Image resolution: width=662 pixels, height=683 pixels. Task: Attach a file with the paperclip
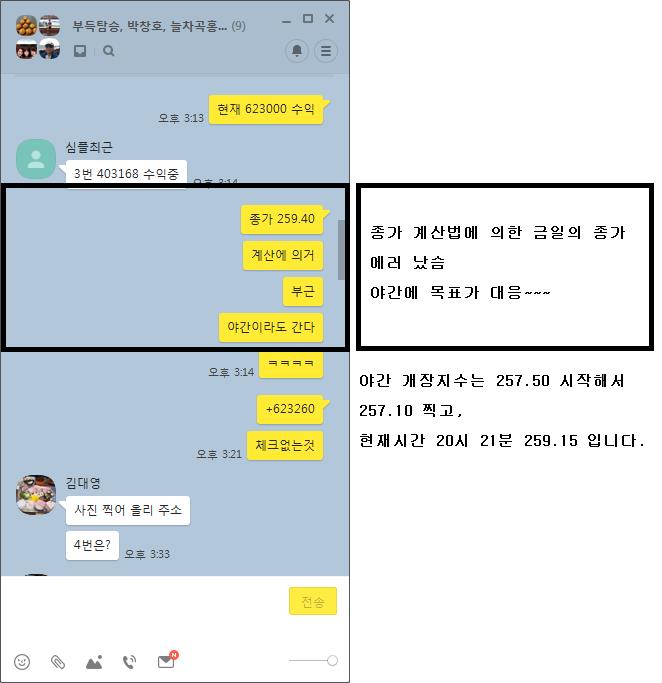[58, 661]
